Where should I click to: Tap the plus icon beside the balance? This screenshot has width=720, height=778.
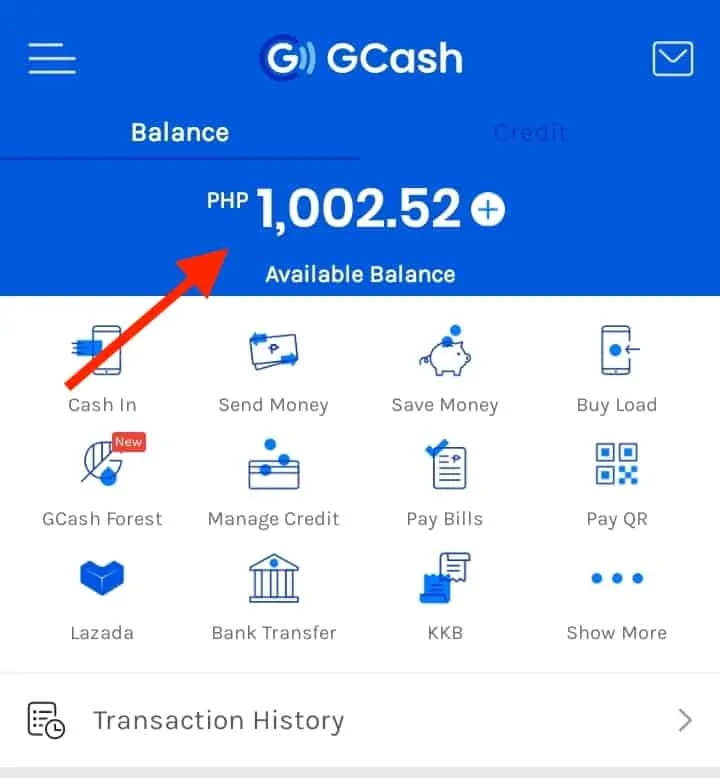click(488, 210)
